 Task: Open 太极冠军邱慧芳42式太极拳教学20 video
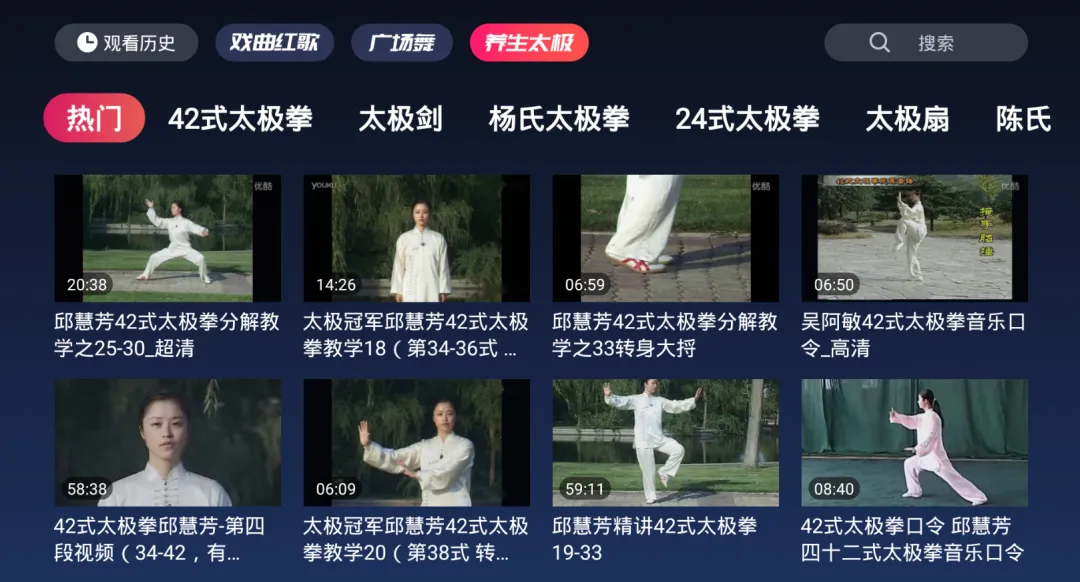coord(416,443)
